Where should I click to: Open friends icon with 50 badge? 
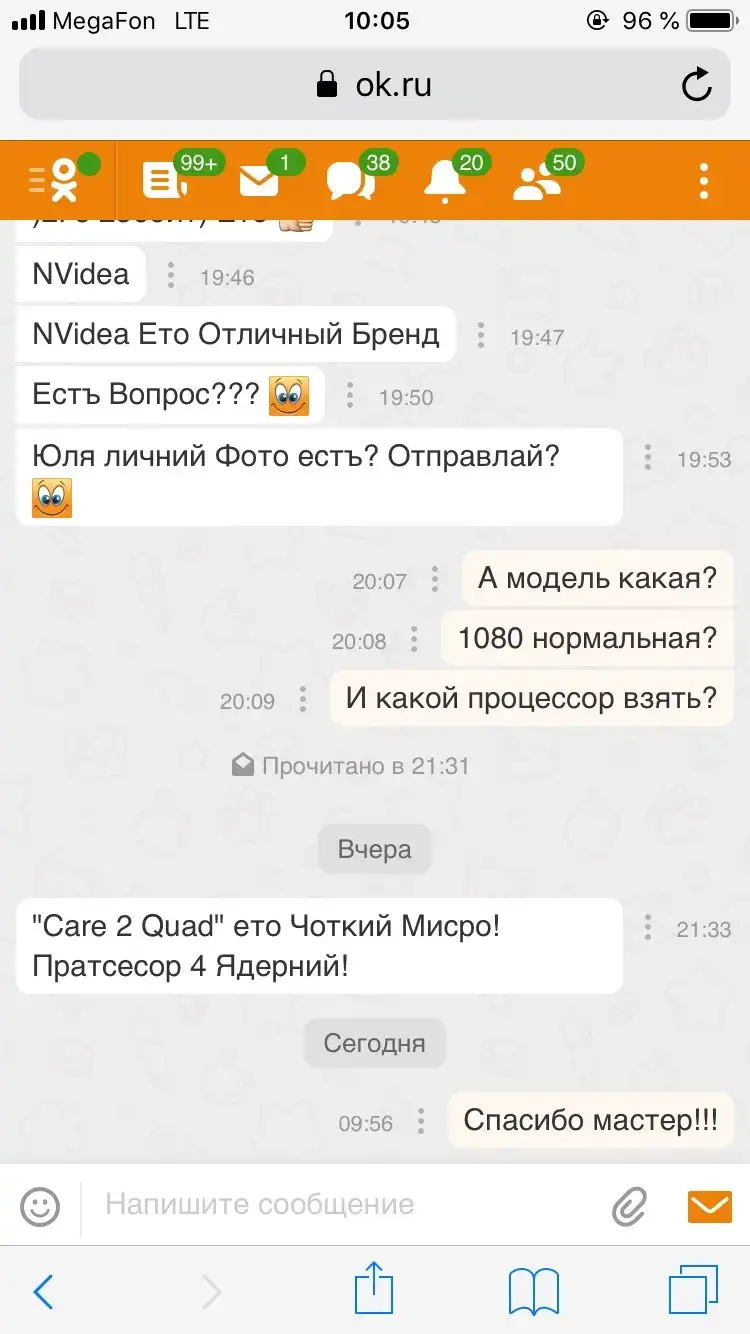pos(538,181)
